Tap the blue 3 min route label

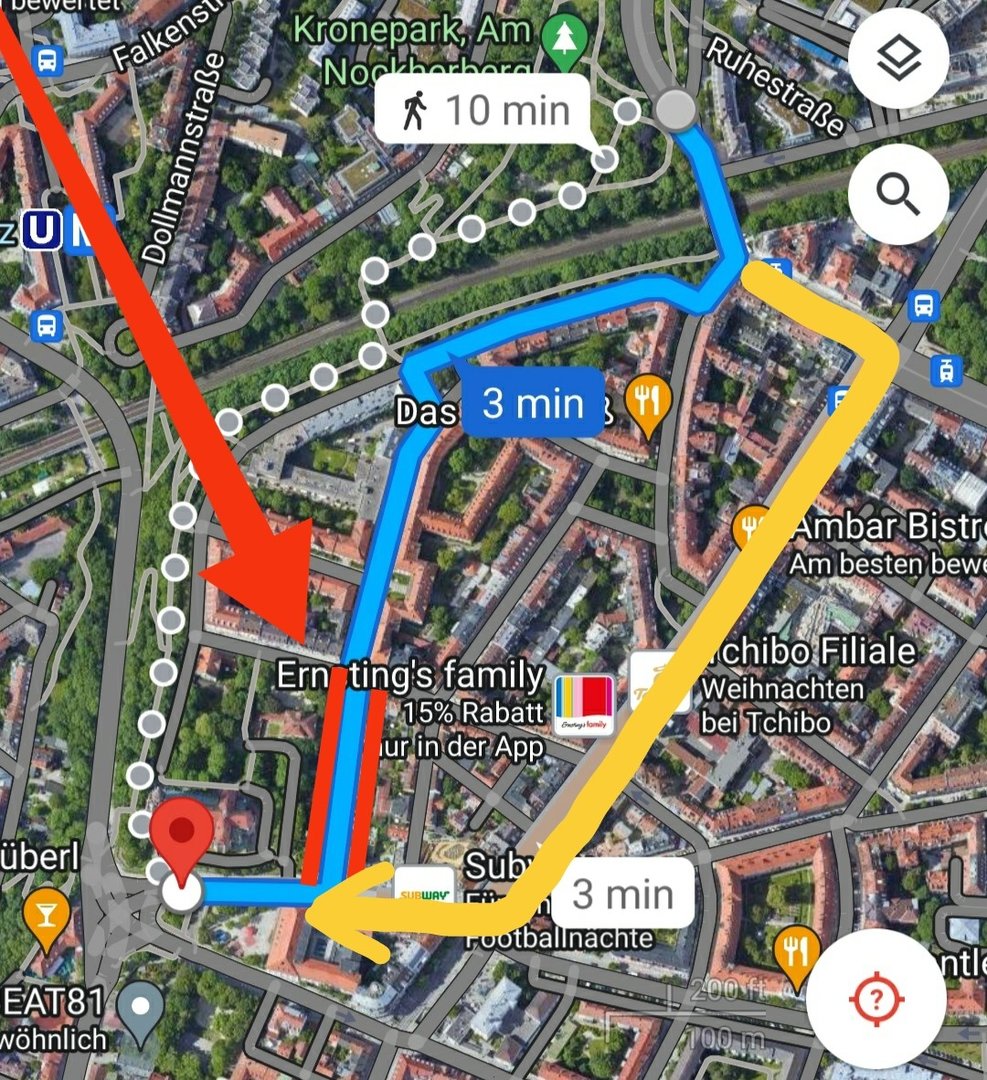[x=533, y=403]
